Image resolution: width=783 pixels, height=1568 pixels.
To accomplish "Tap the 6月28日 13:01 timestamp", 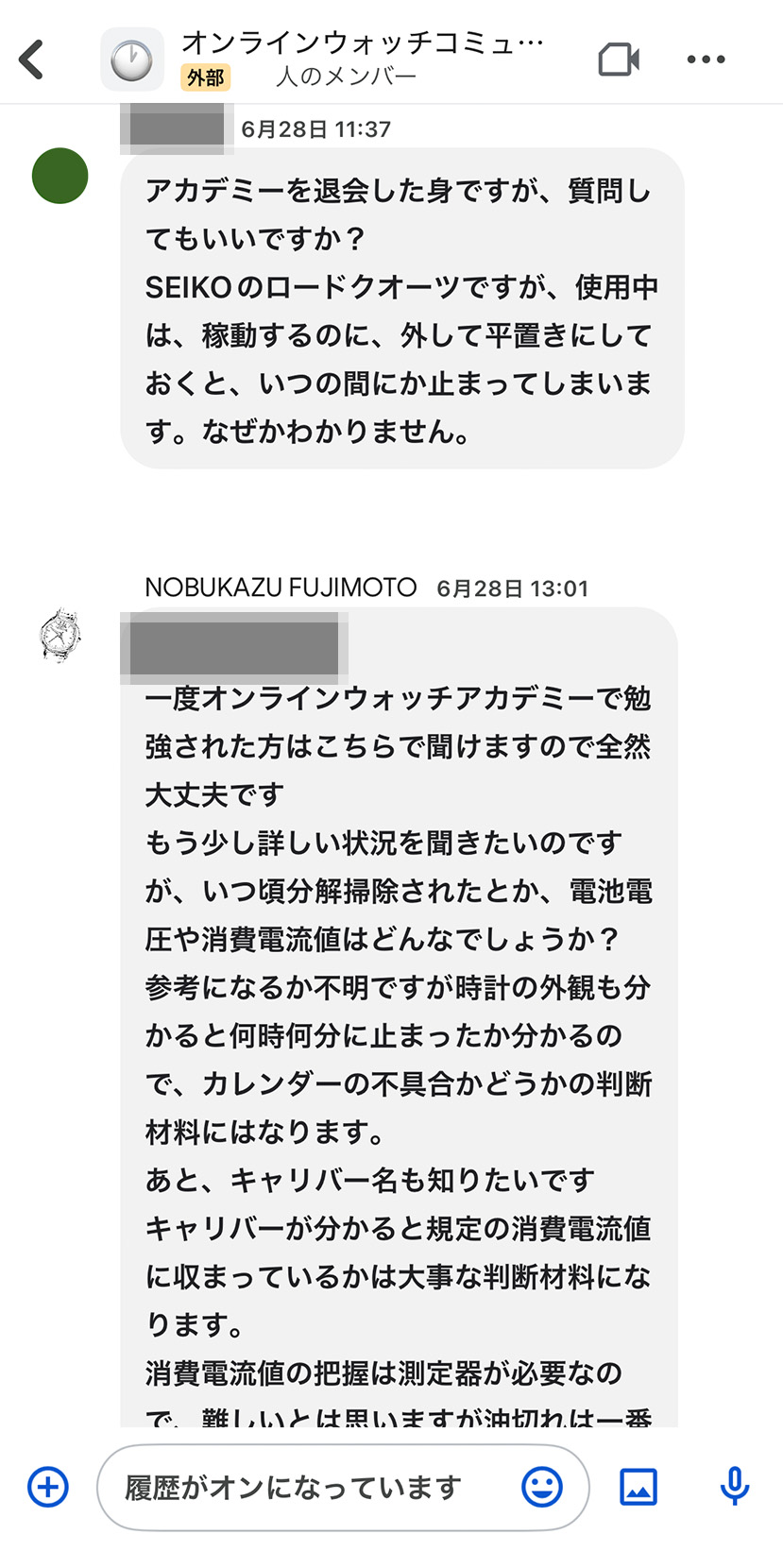I will click(514, 588).
